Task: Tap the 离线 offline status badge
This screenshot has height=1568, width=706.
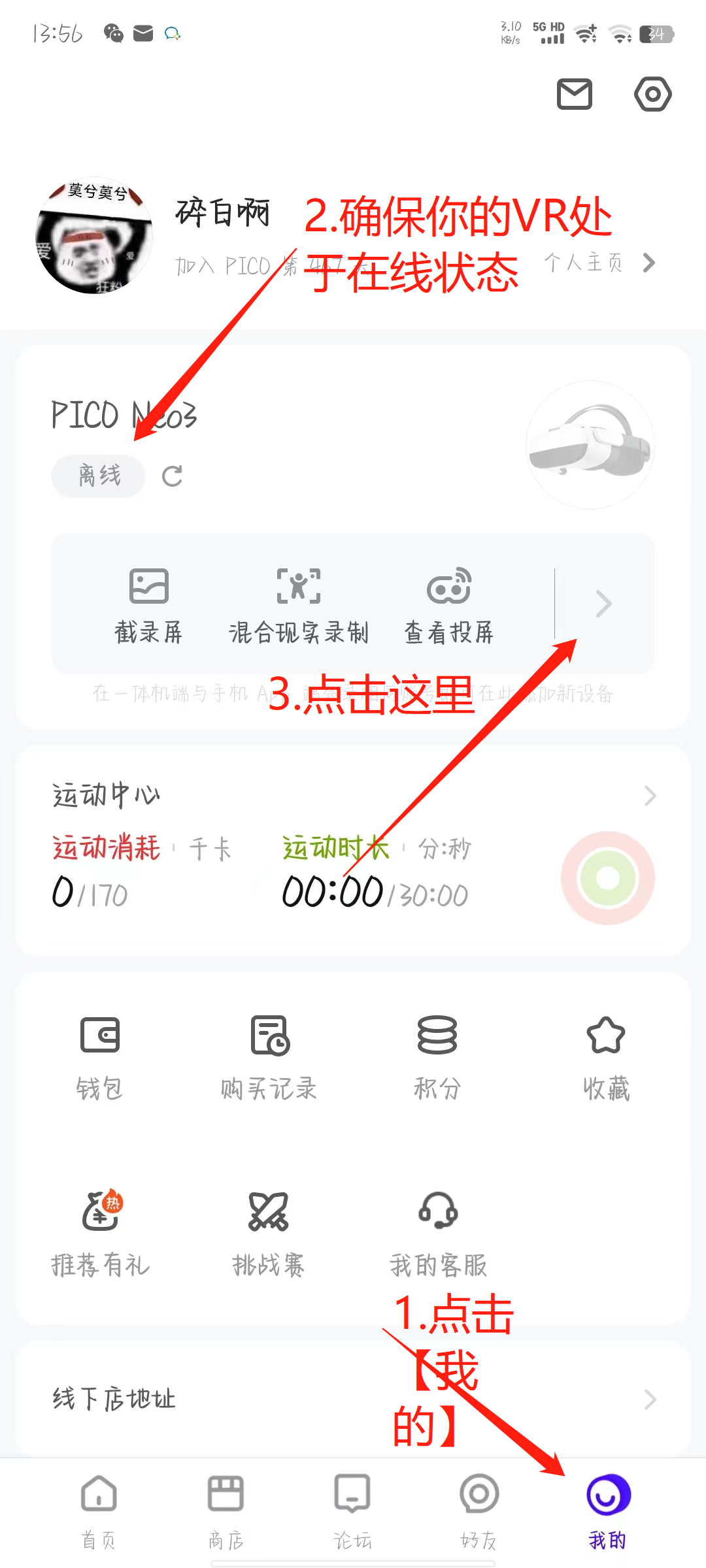Action: tap(97, 476)
